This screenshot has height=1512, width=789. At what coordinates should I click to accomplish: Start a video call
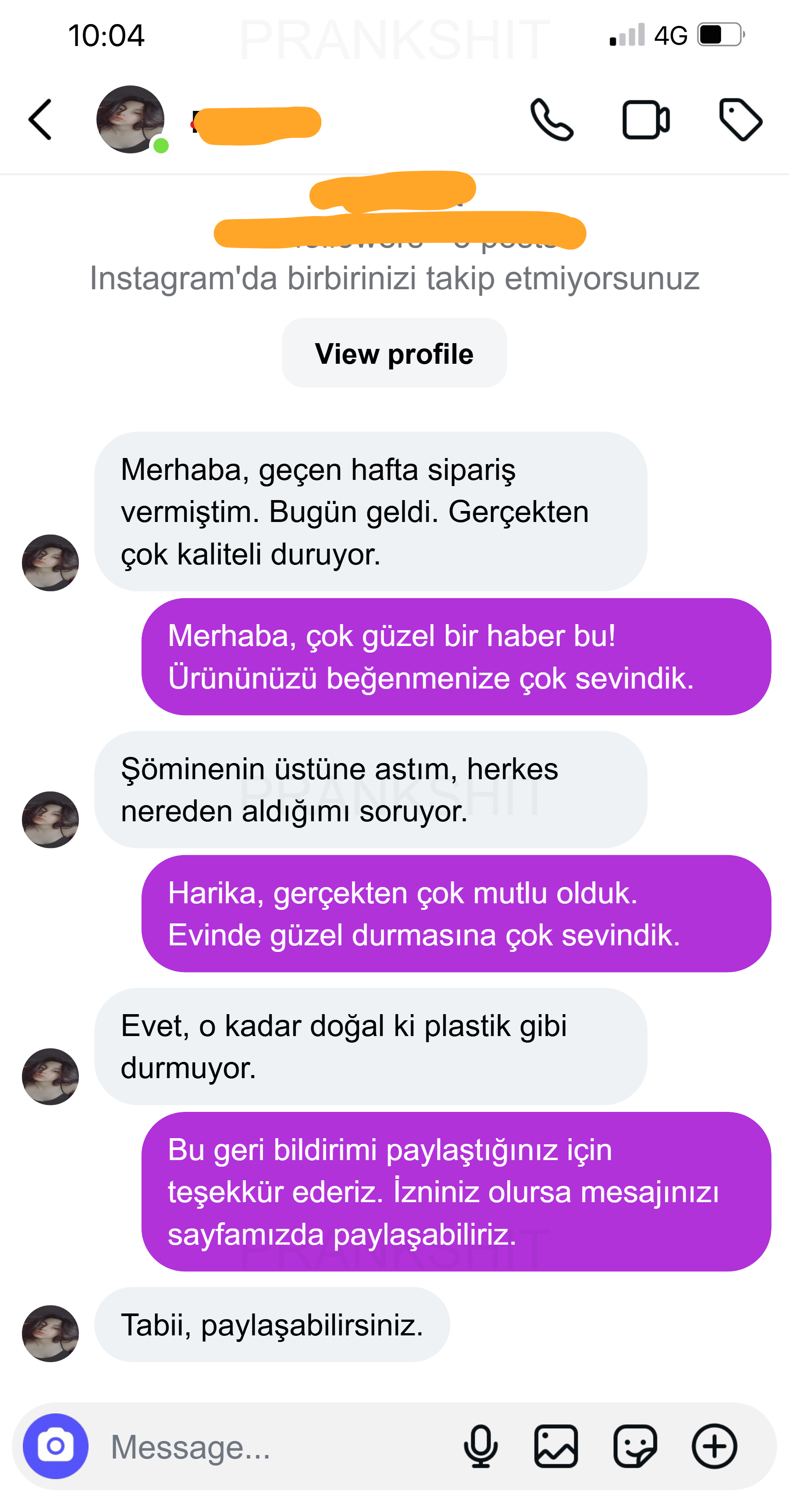[645, 121]
